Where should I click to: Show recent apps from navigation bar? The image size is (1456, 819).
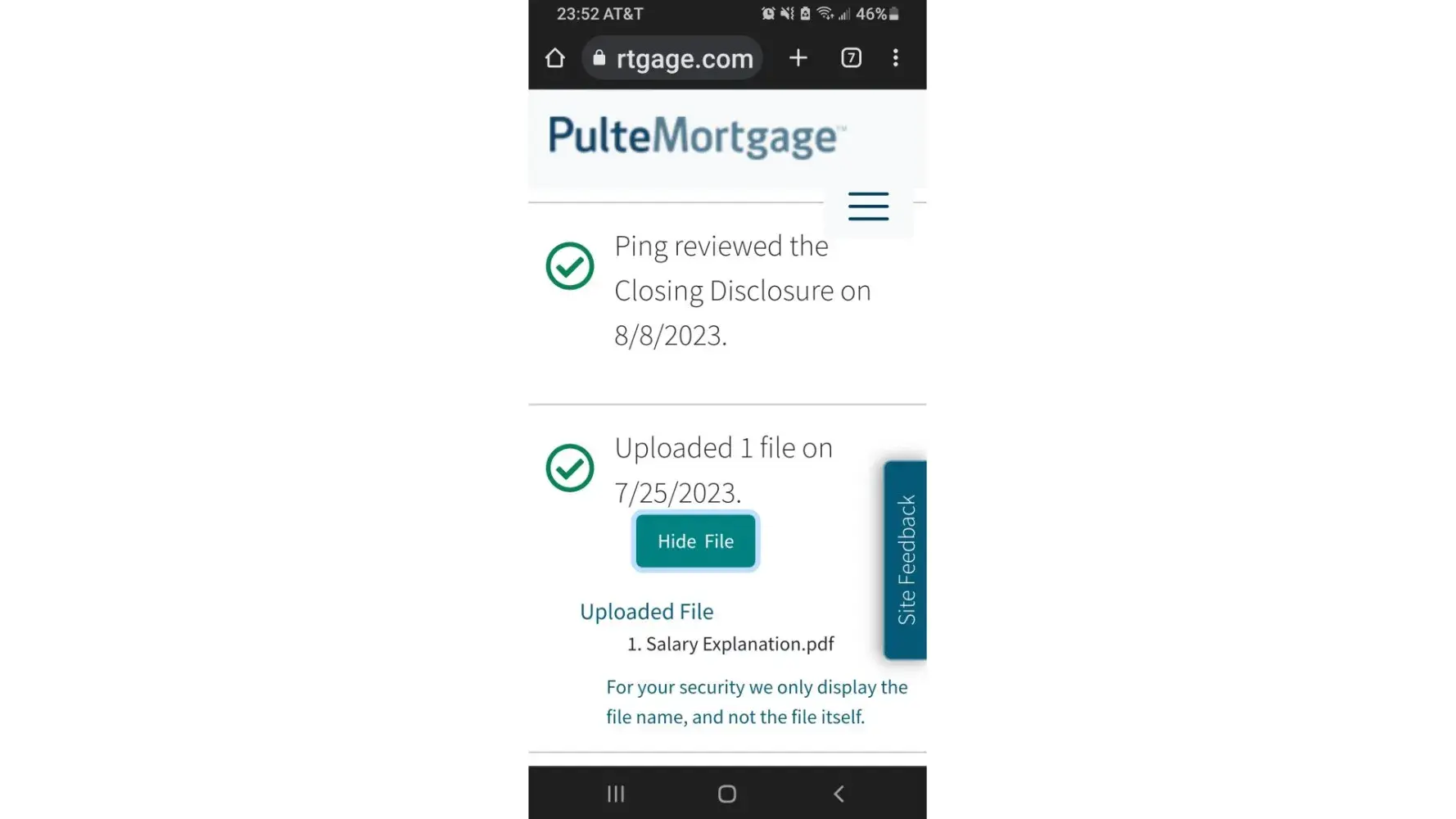coord(616,794)
